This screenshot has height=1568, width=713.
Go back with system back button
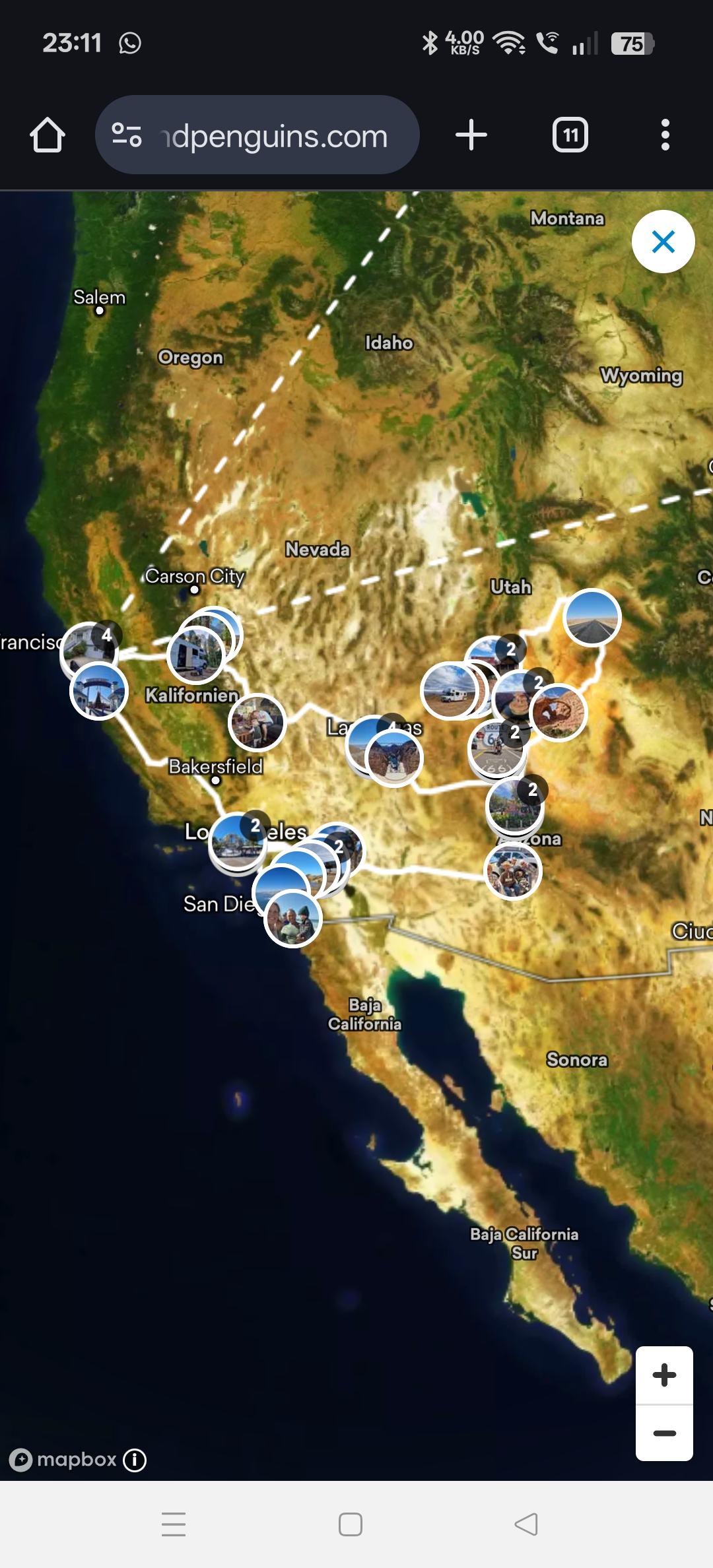[526, 1524]
